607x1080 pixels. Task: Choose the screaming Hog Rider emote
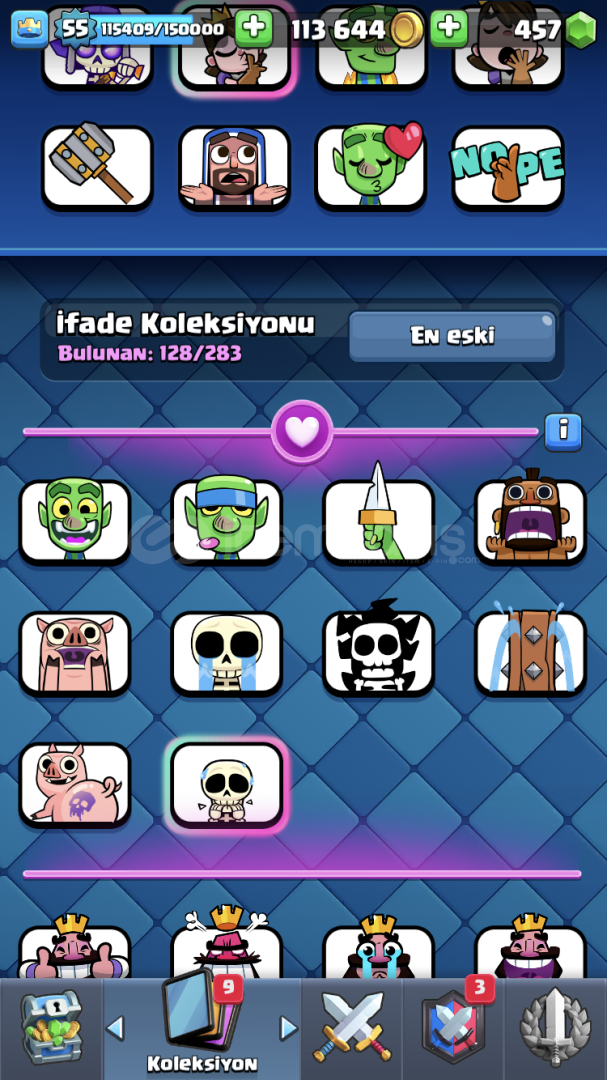click(530, 521)
